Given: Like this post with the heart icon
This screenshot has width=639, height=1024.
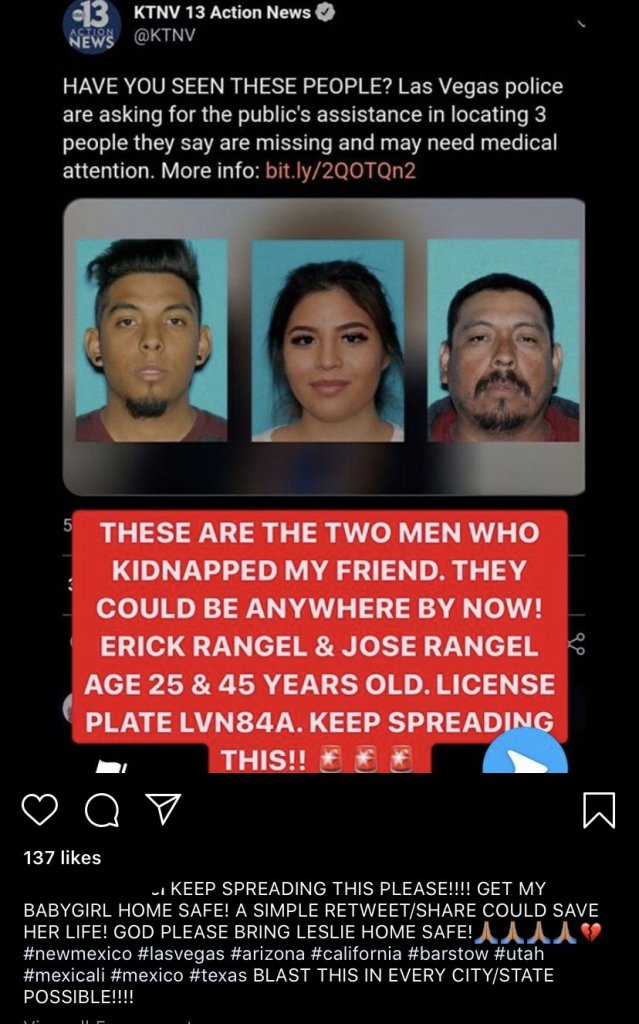Looking at the screenshot, I should [x=39, y=809].
